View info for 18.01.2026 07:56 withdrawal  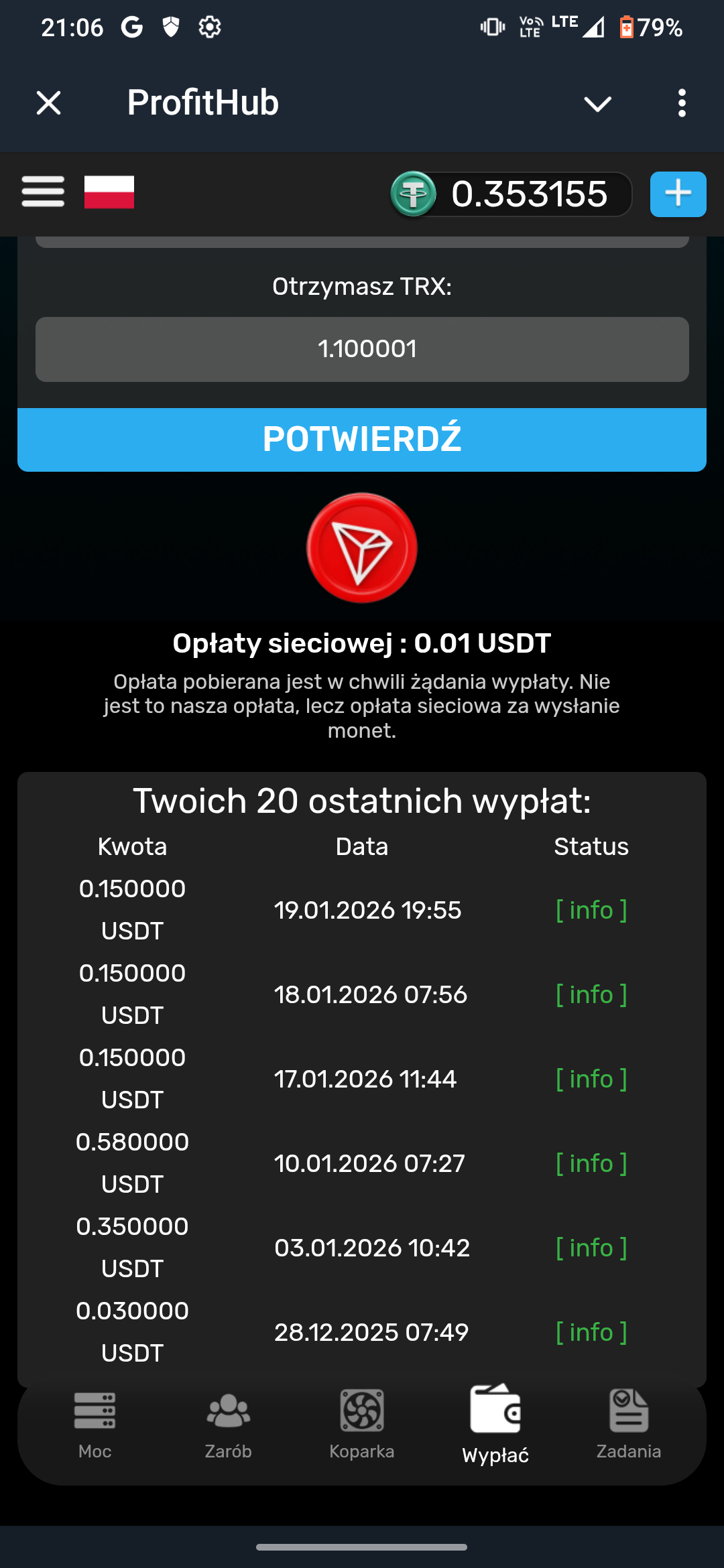coord(591,994)
